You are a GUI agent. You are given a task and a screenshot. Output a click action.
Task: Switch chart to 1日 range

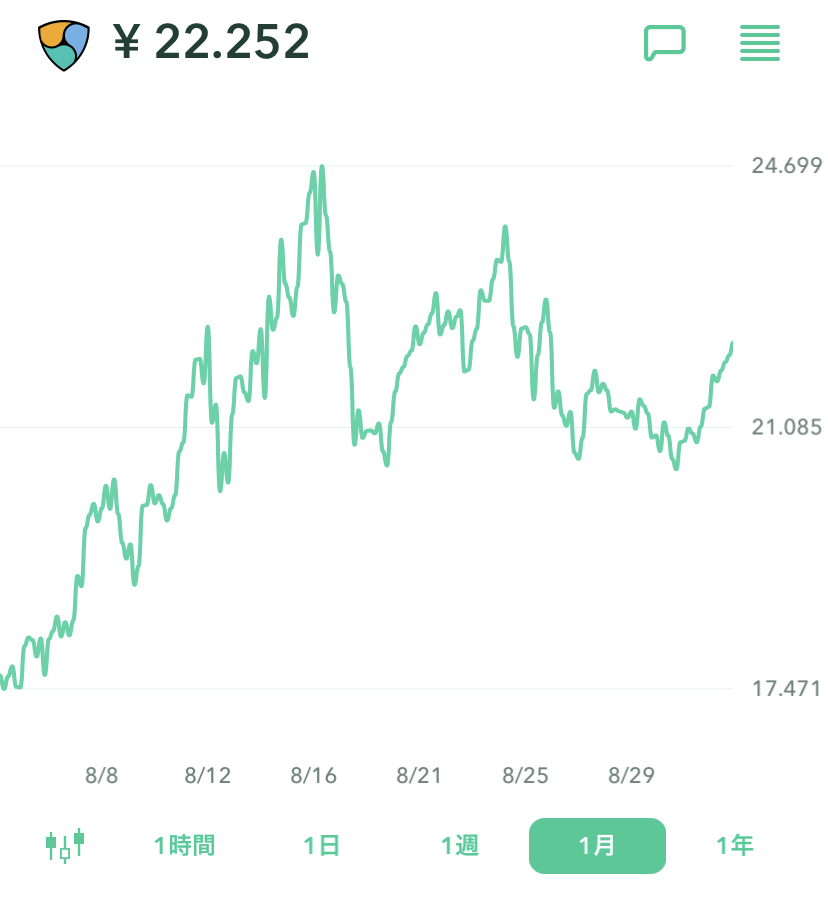(322, 846)
